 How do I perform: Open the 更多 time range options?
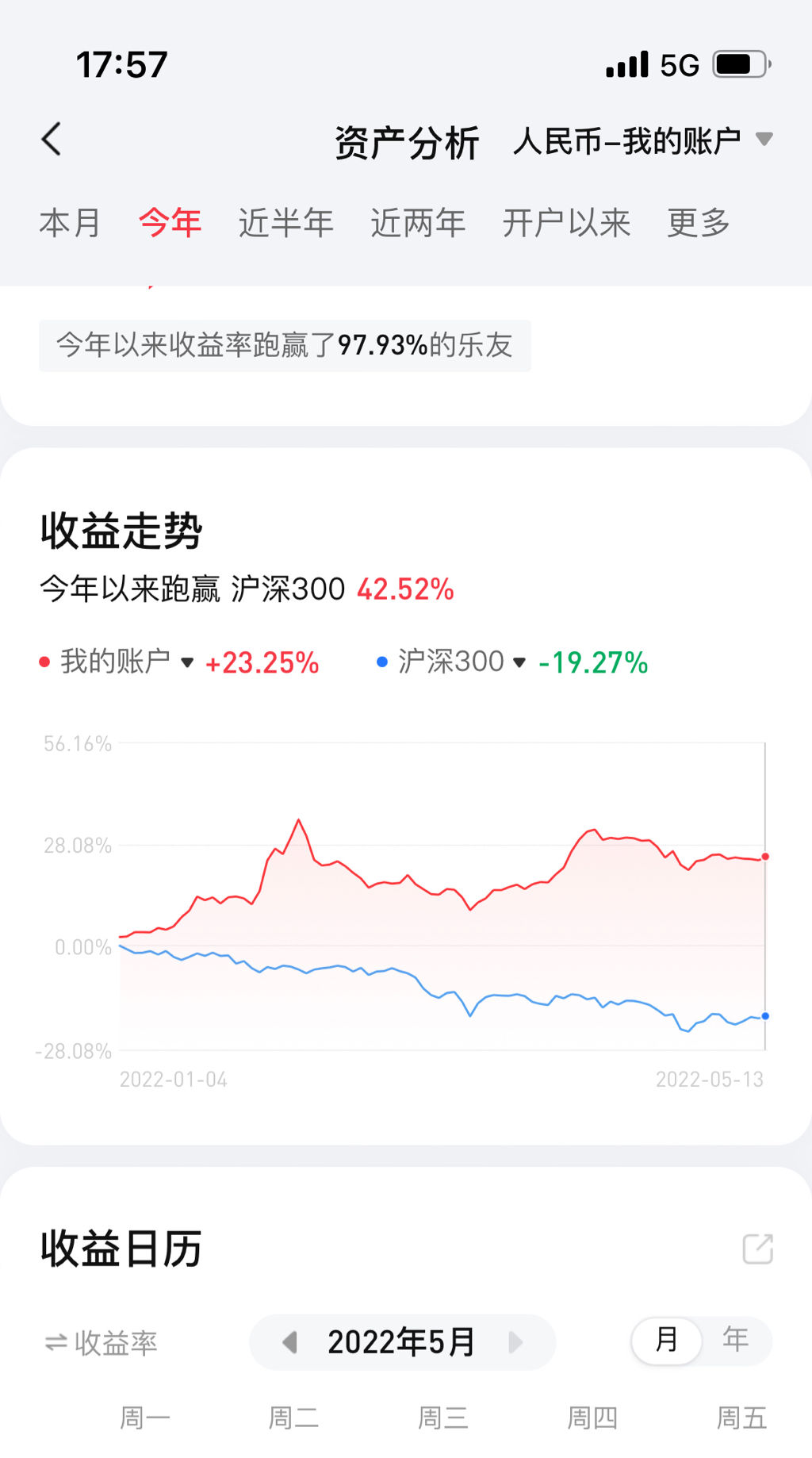(698, 223)
